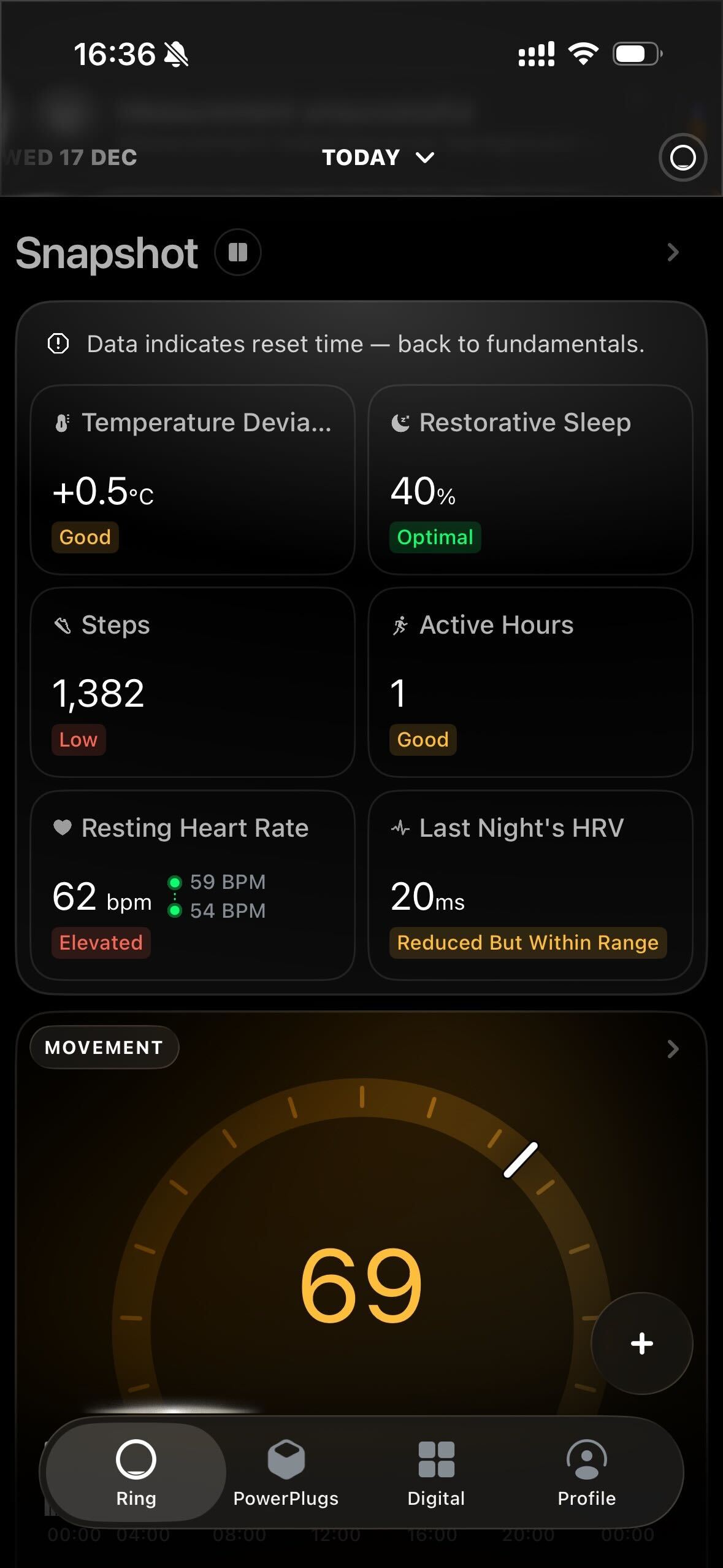Open the Profile tab

[x=586, y=1472]
